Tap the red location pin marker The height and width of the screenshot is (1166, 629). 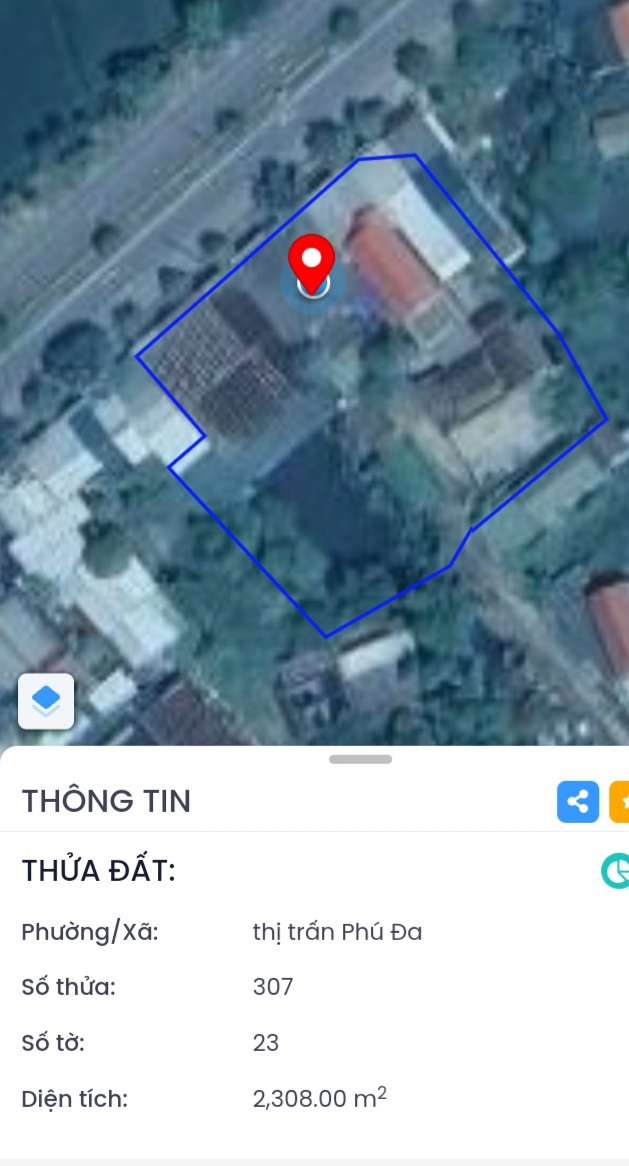312,264
